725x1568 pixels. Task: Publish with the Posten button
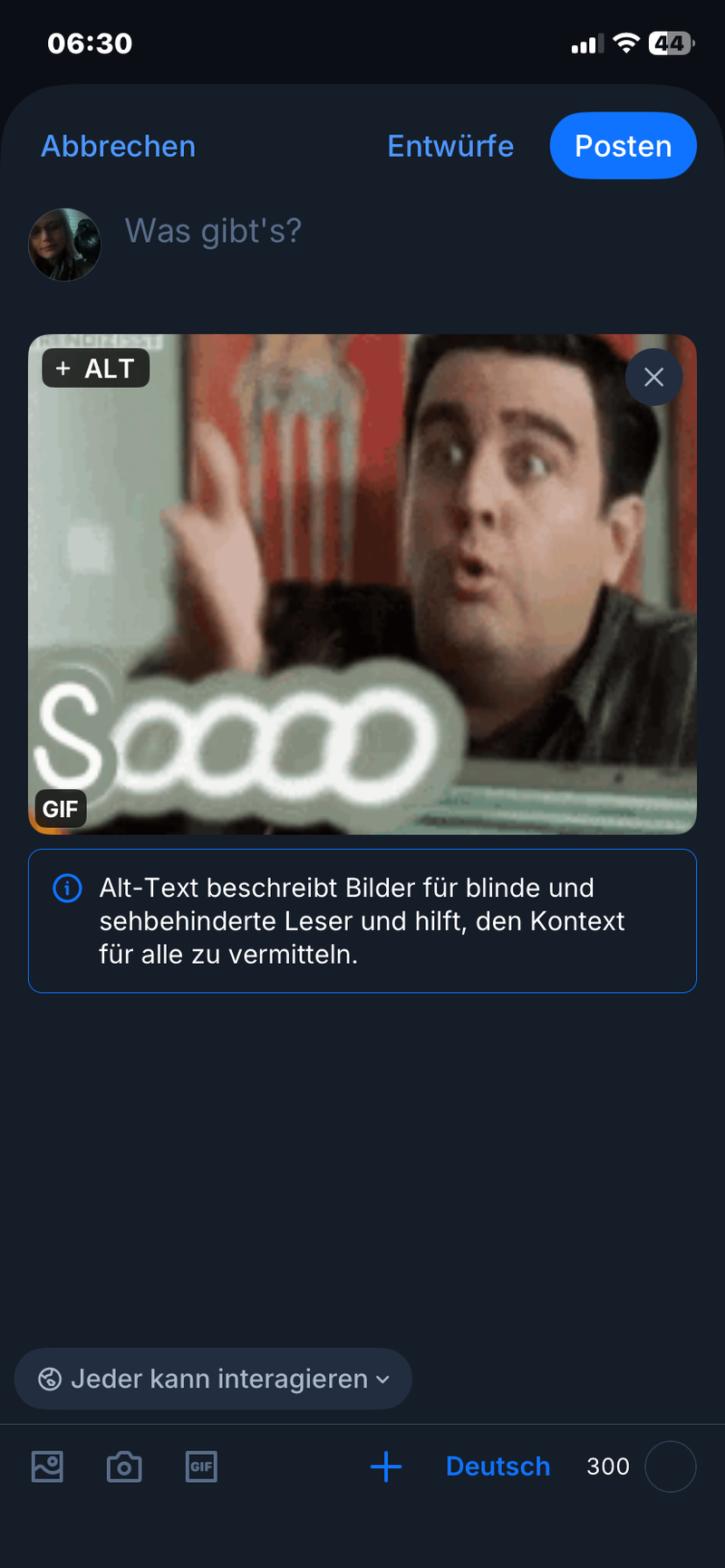623,146
